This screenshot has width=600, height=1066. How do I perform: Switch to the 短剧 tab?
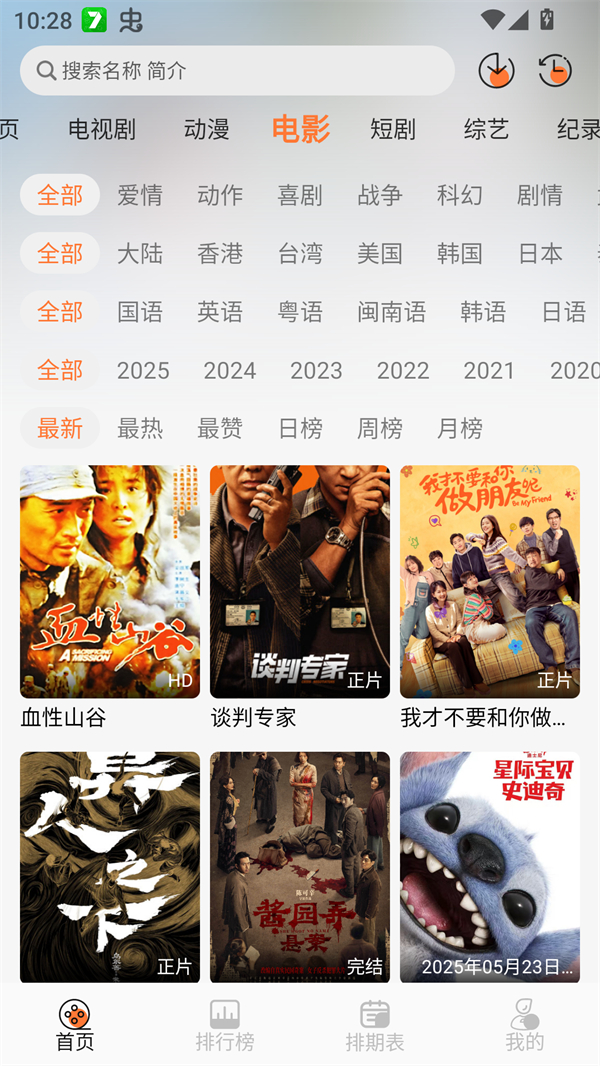click(393, 129)
